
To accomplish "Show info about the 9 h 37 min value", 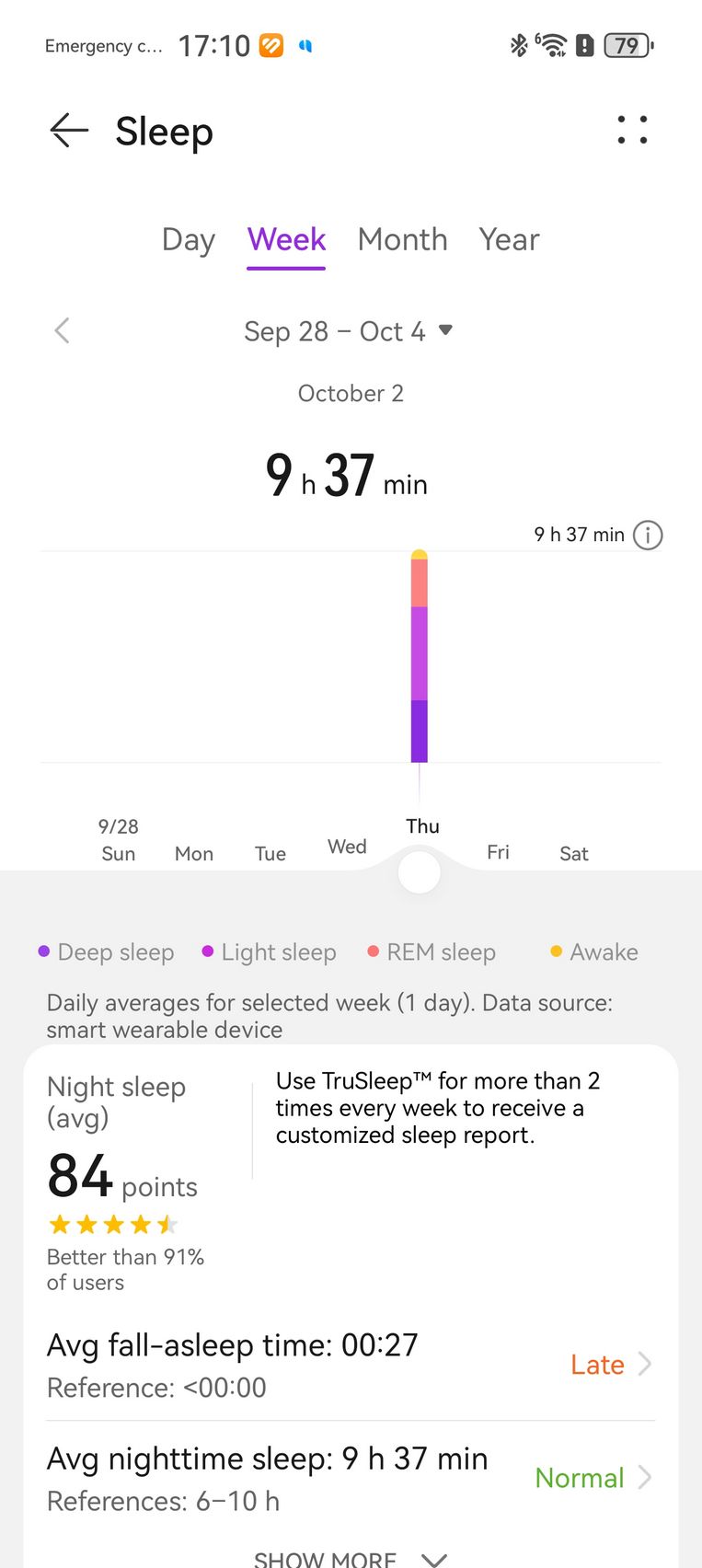I will pyautogui.click(x=648, y=535).
